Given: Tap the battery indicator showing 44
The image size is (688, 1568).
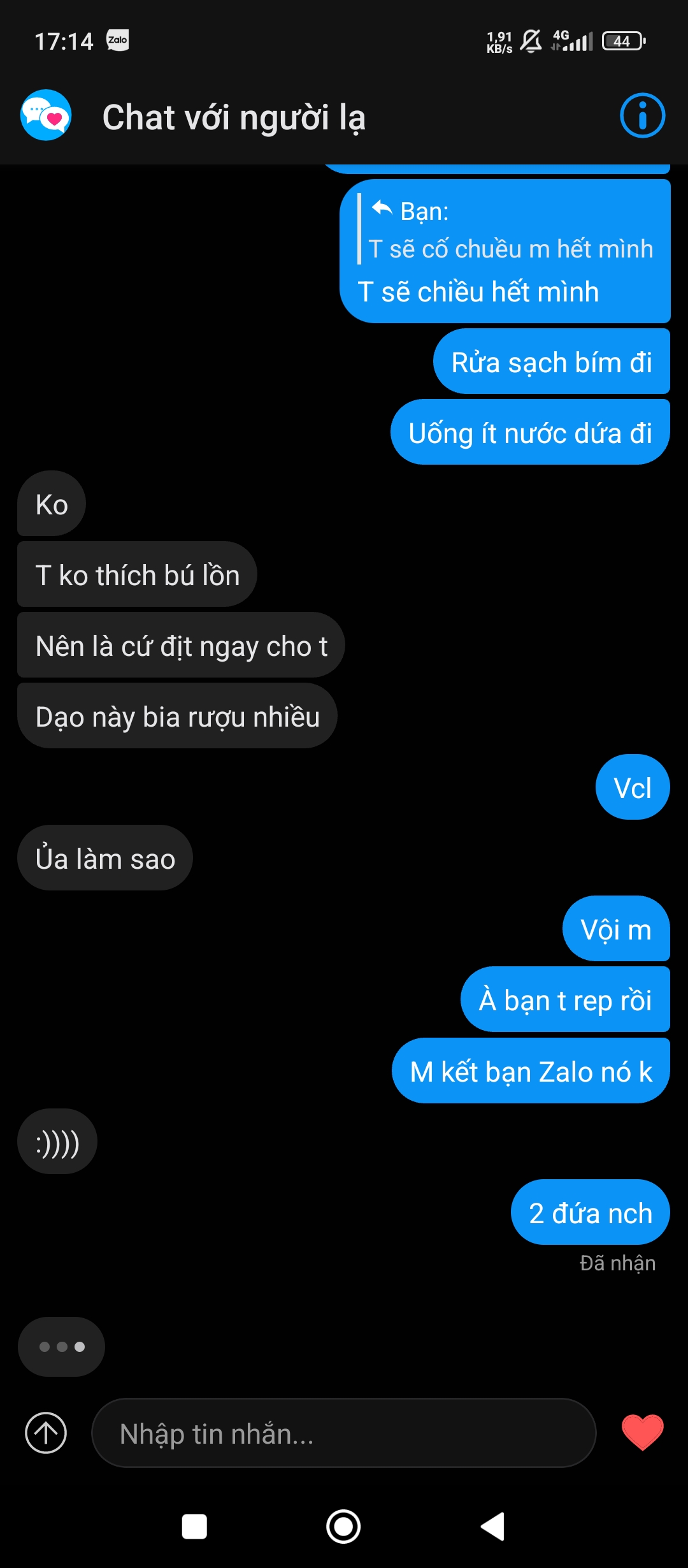Looking at the screenshot, I should coord(621,41).
